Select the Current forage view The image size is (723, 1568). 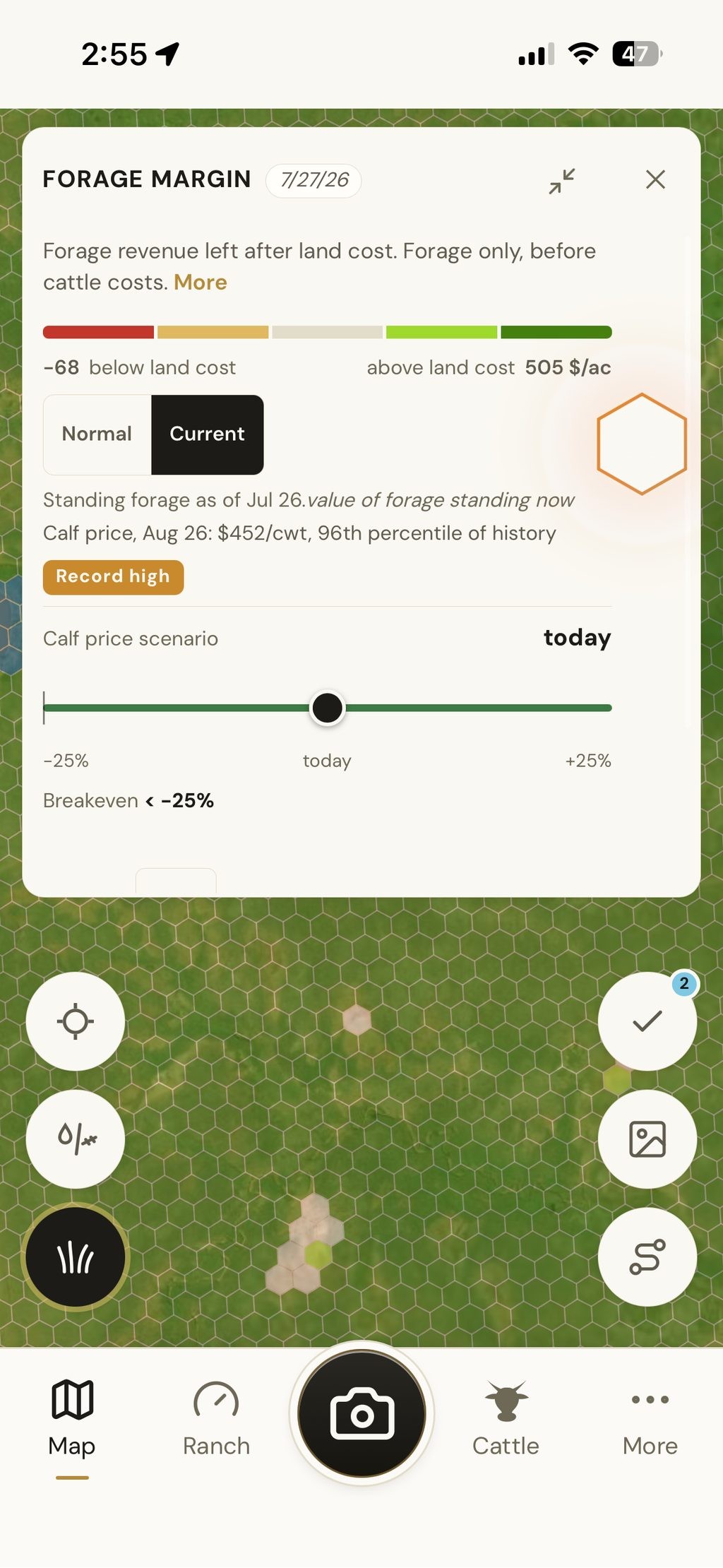(x=208, y=434)
